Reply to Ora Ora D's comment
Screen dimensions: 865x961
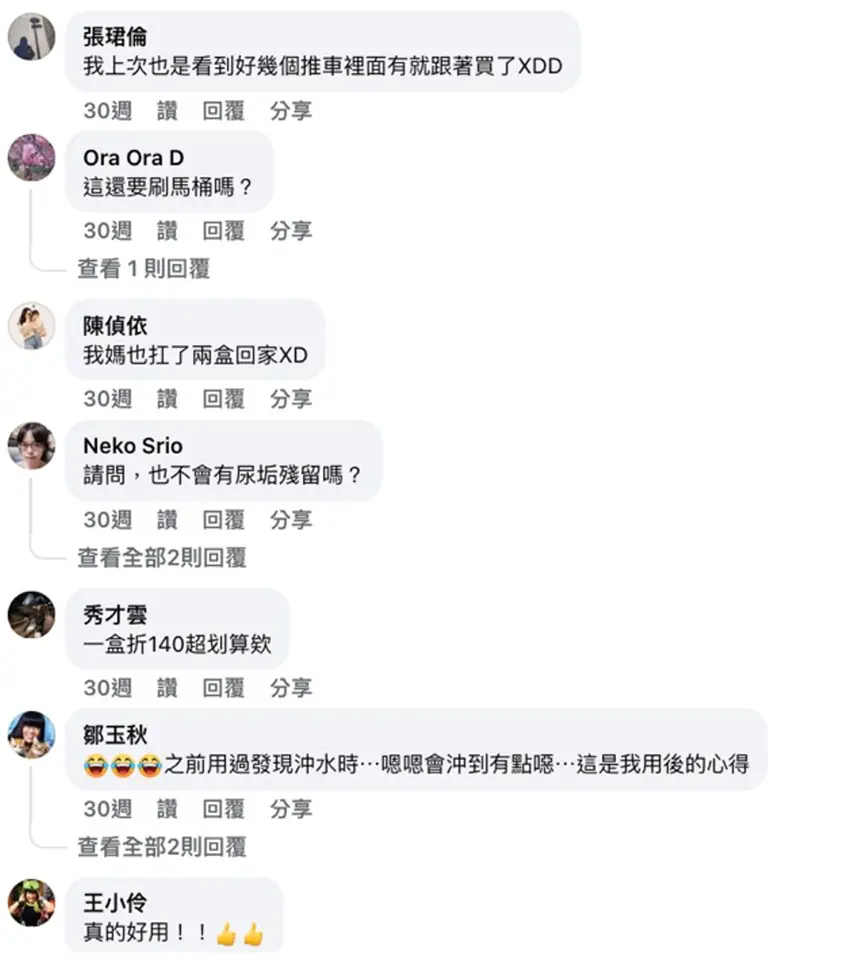[223, 231]
